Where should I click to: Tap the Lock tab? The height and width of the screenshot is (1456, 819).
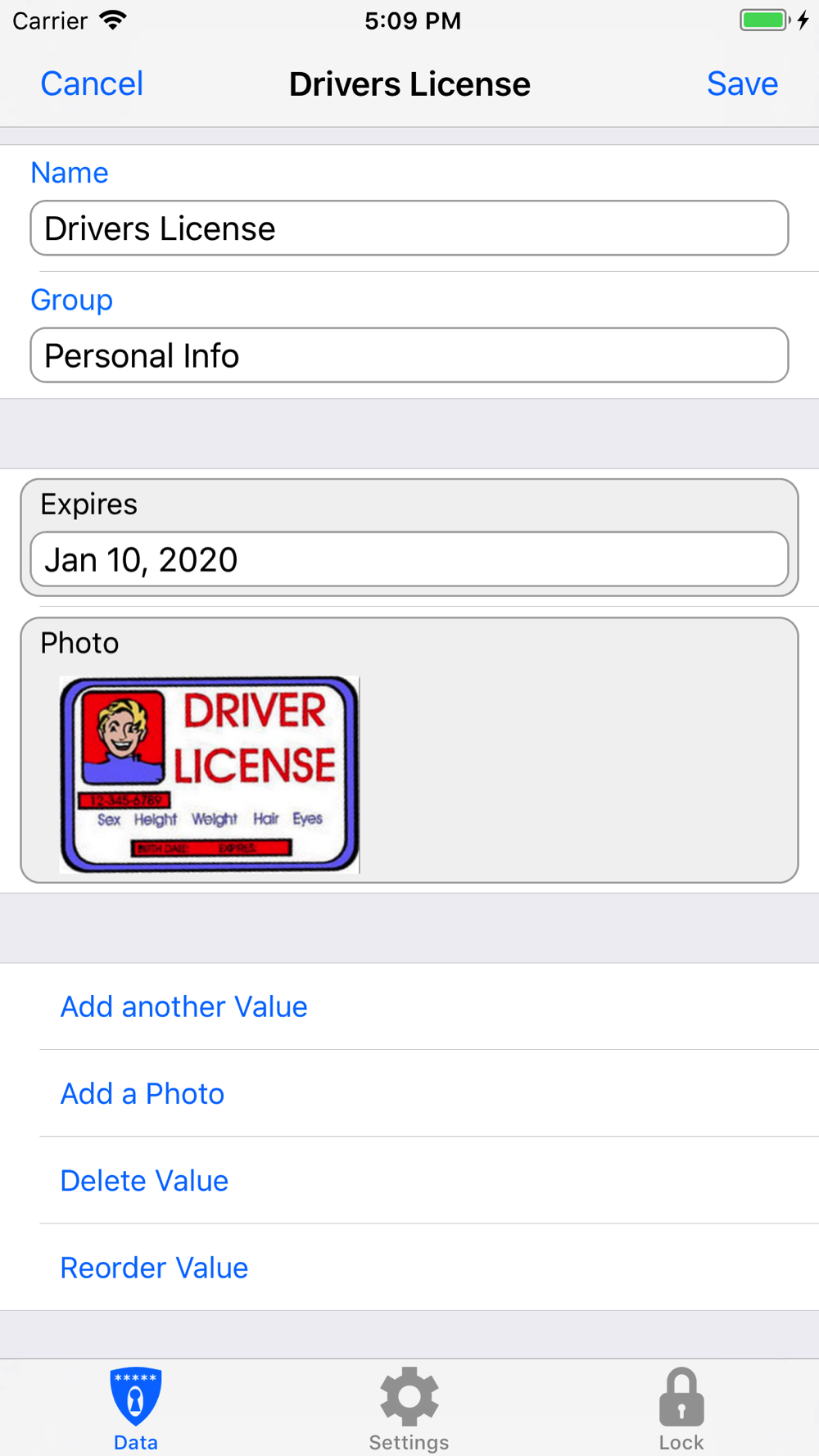681,1409
